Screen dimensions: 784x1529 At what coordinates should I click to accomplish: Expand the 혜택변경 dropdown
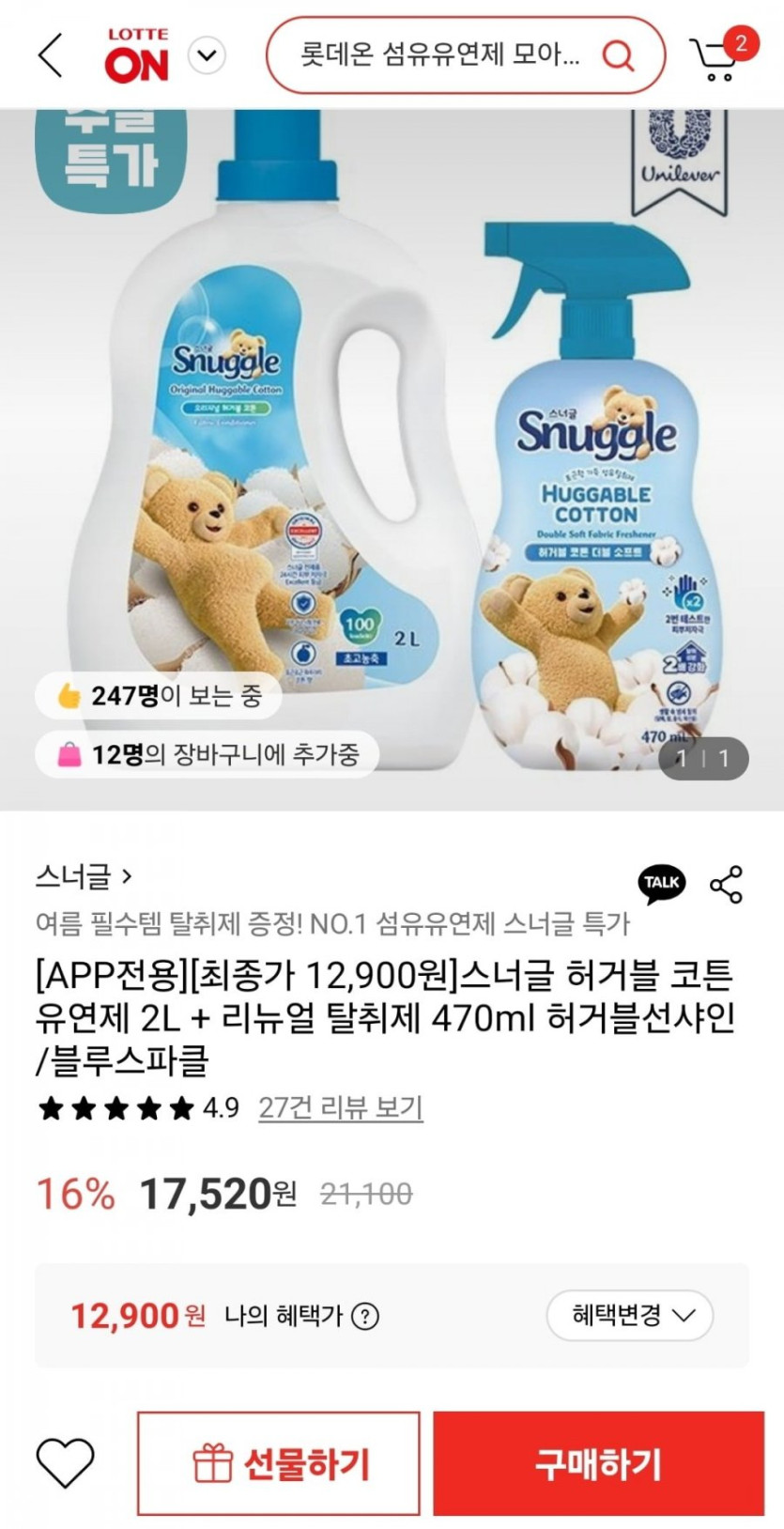coord(630,1315)
